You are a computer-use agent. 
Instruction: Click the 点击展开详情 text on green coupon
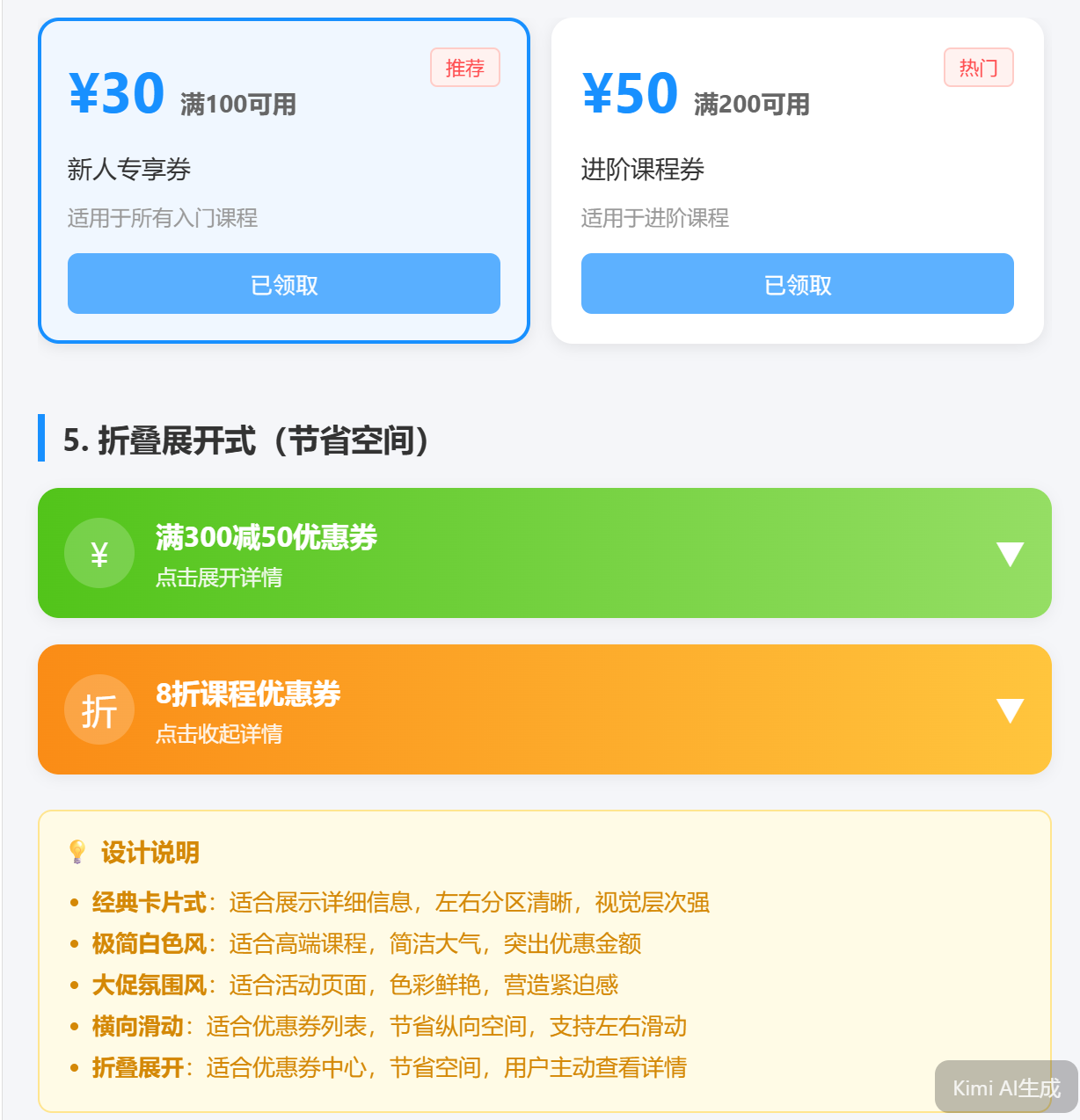pyautogui.click(x=218, y=578)
